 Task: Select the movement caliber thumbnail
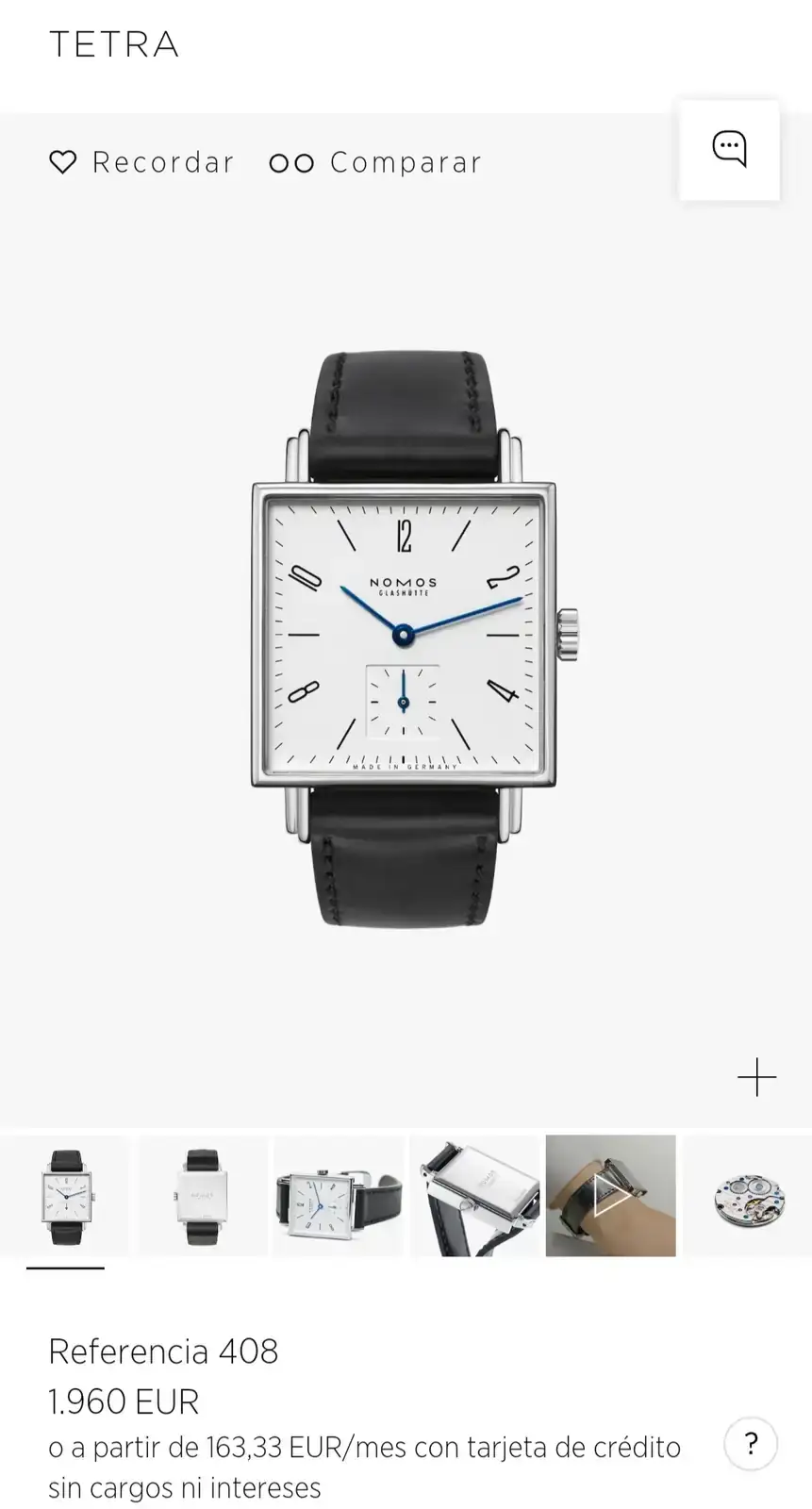[x=748, y=1196]
